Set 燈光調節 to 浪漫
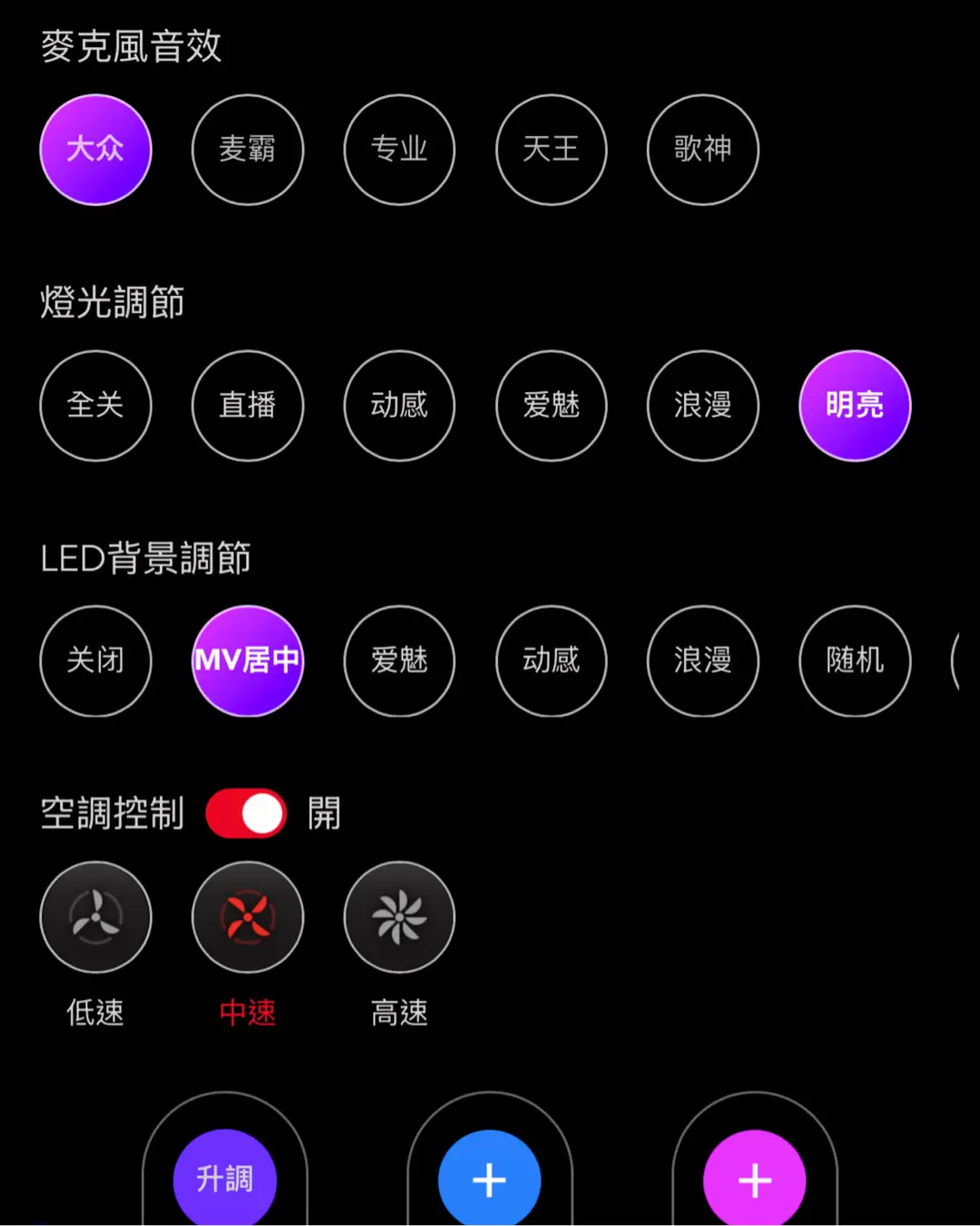 click(702, 406)
